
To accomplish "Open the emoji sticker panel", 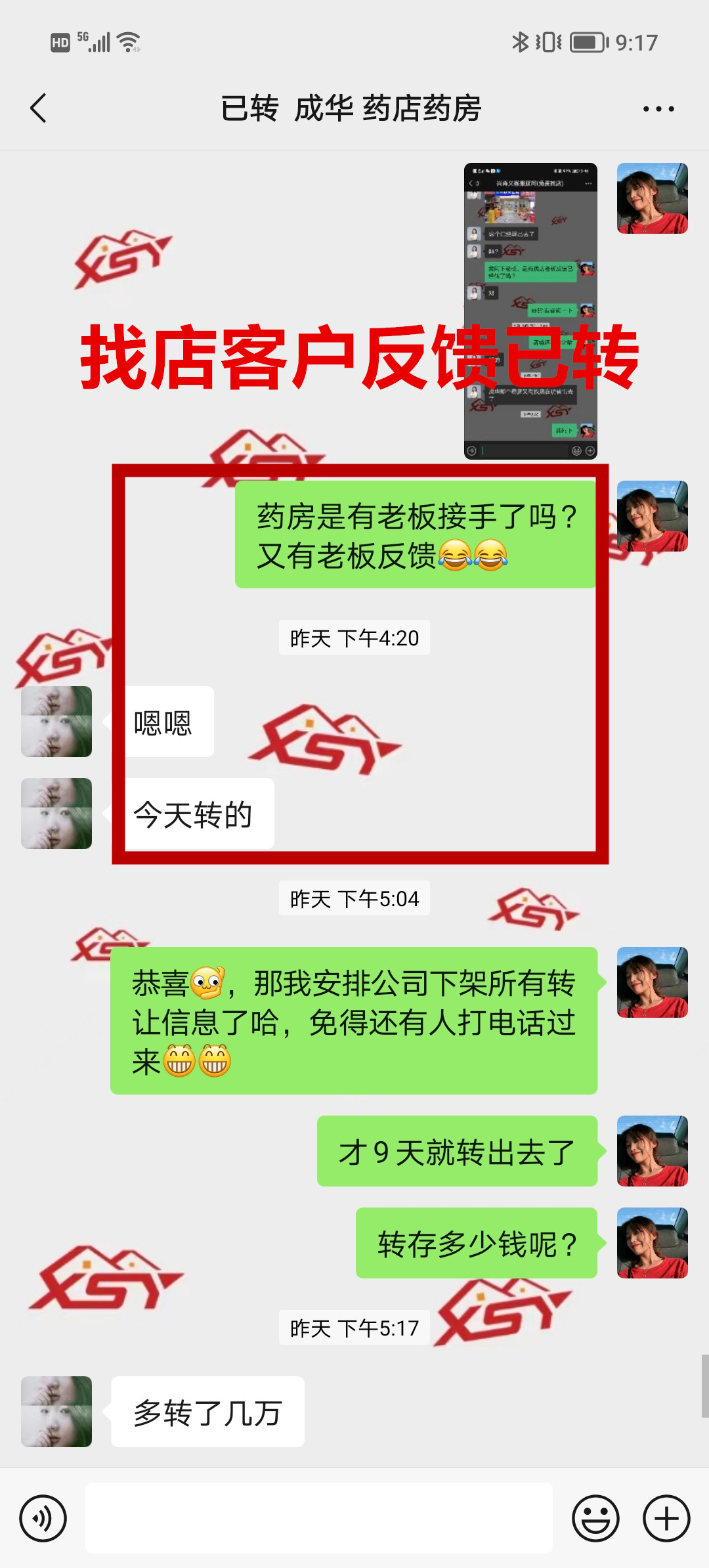I will click(595, 1518).
